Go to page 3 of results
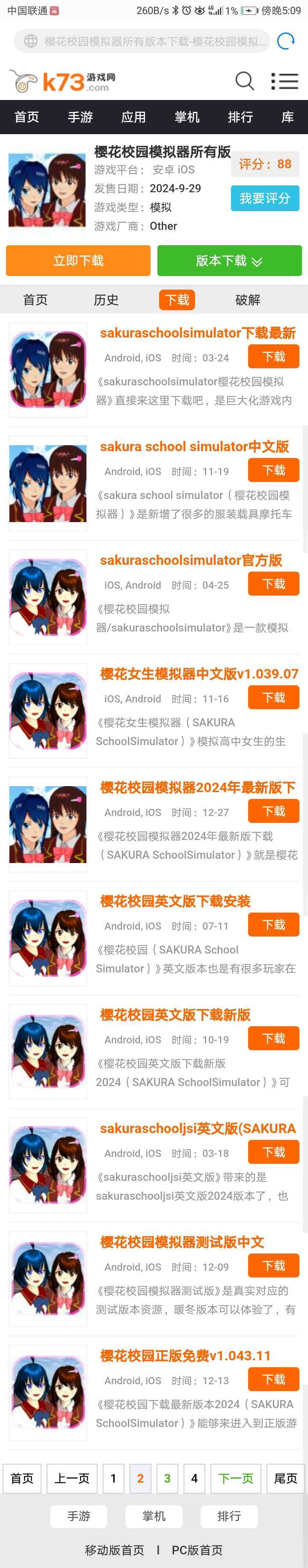Viewport: 308px width, 1568px height. pyautogui.click(x=167, y=1478)
